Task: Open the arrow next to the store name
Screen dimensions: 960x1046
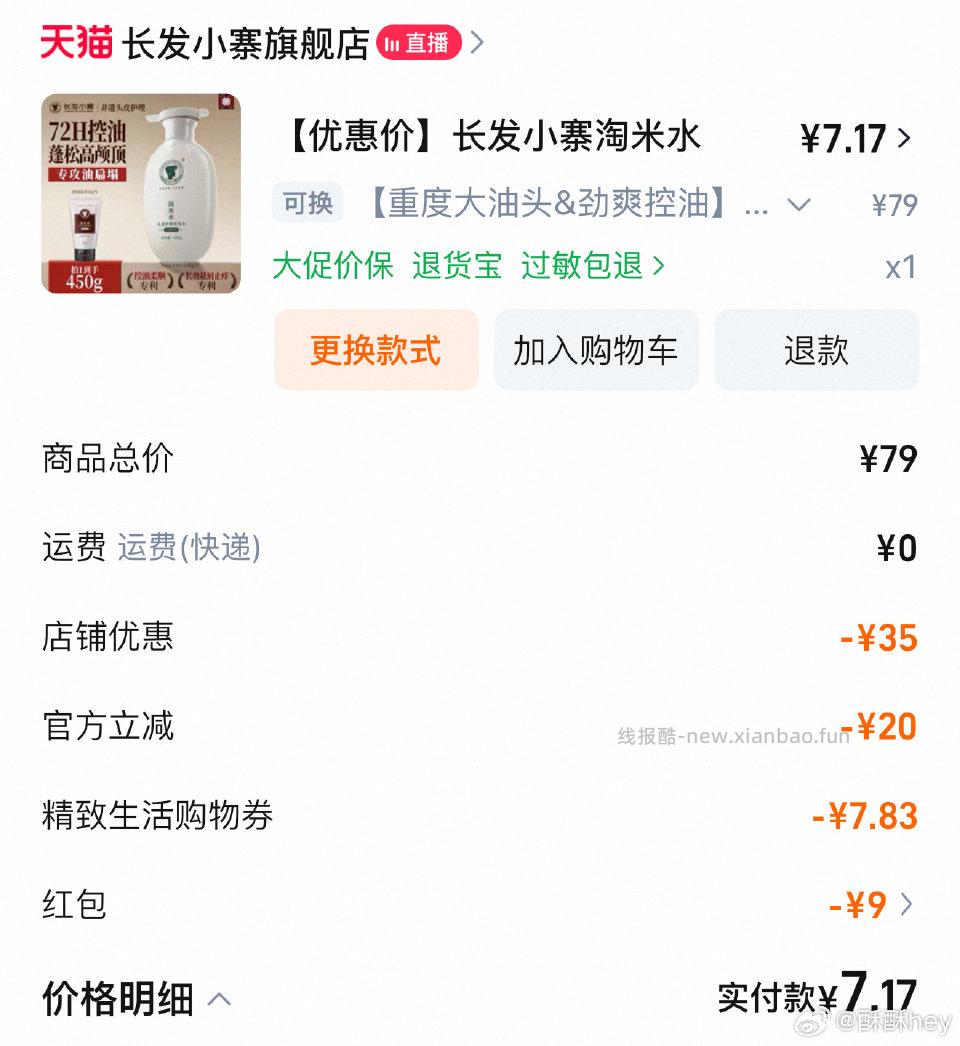Action: pyautogui.click(x=477, y=41)
